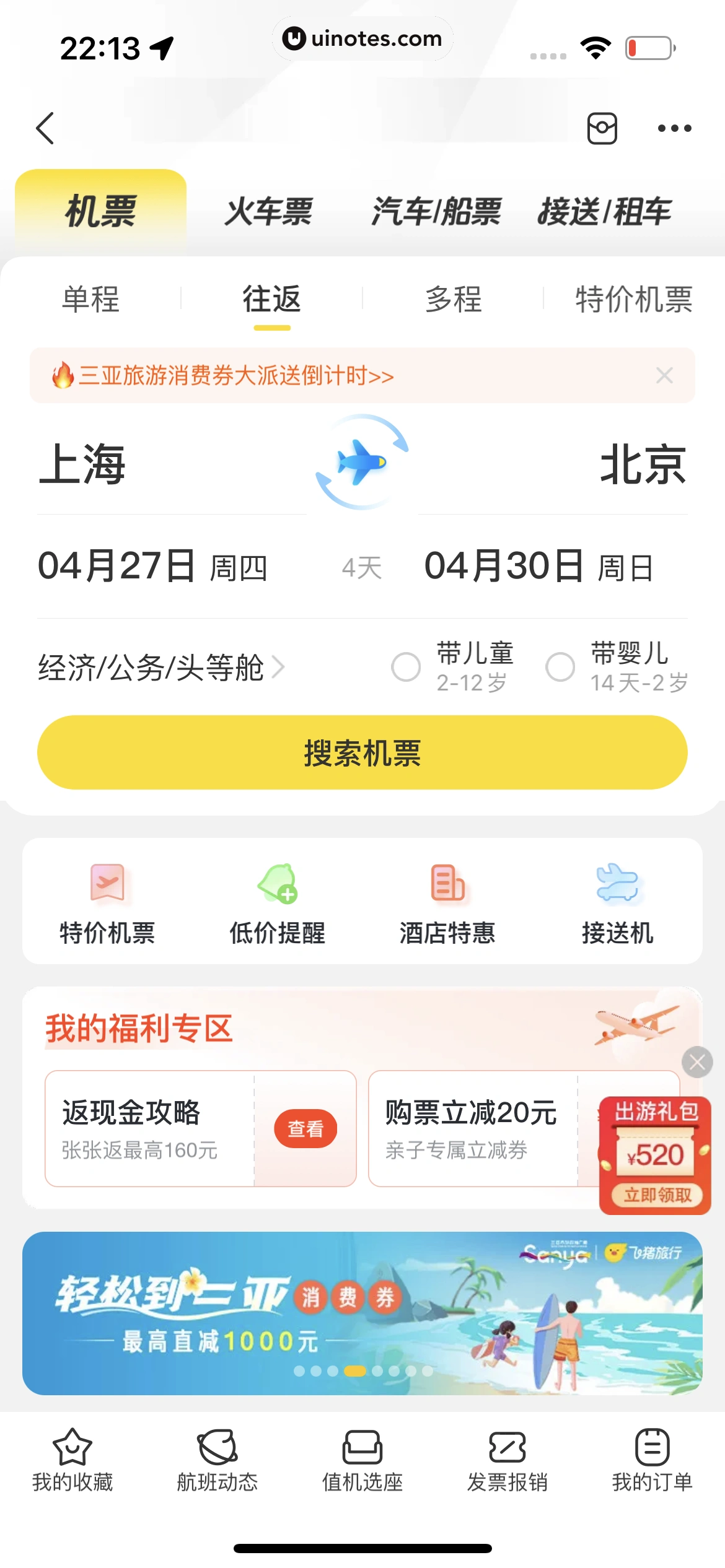Viewport: 725px width, 1568px height.
Task: Open the 接送/租车 tab
Action: [x=604, y=212]
